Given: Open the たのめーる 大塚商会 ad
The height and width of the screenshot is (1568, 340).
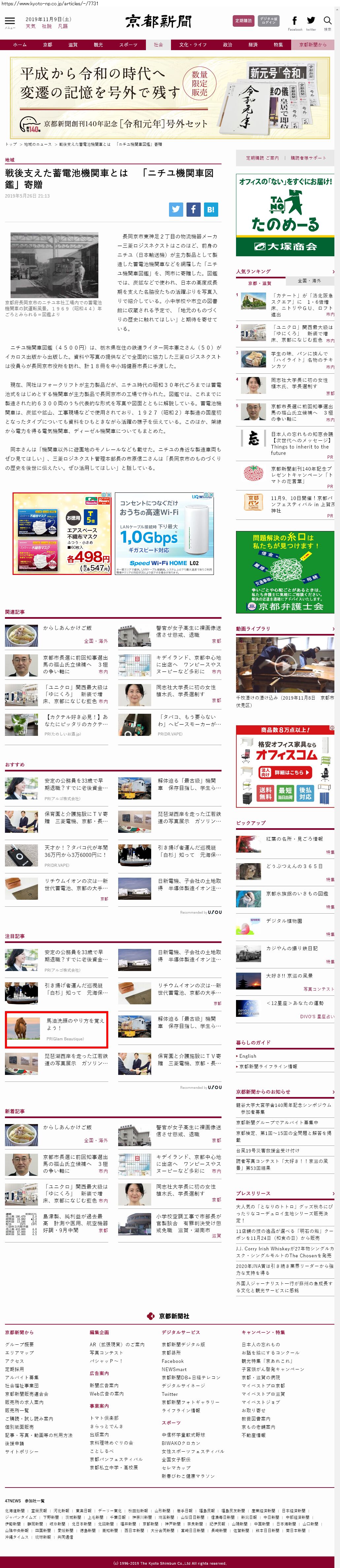Looking at the screenshot, I should point(285,214).
